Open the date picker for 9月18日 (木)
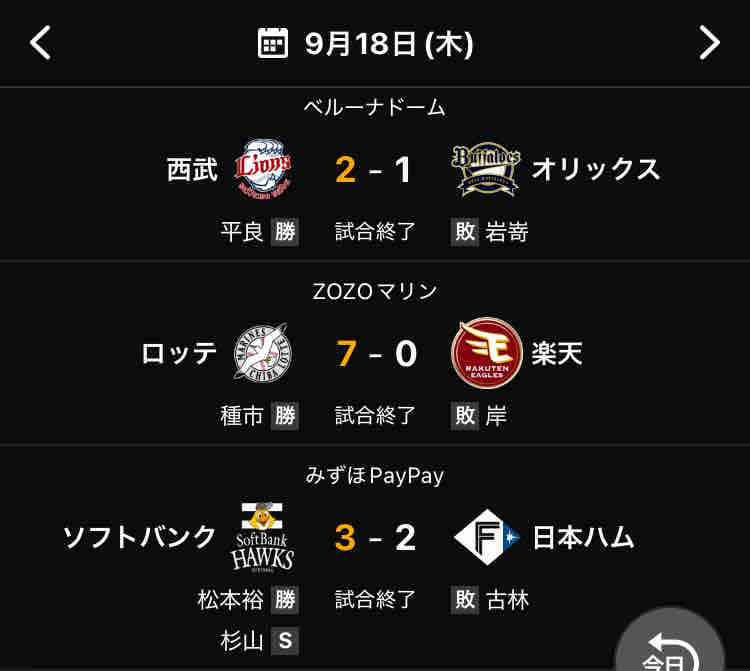 pos(366,43)
